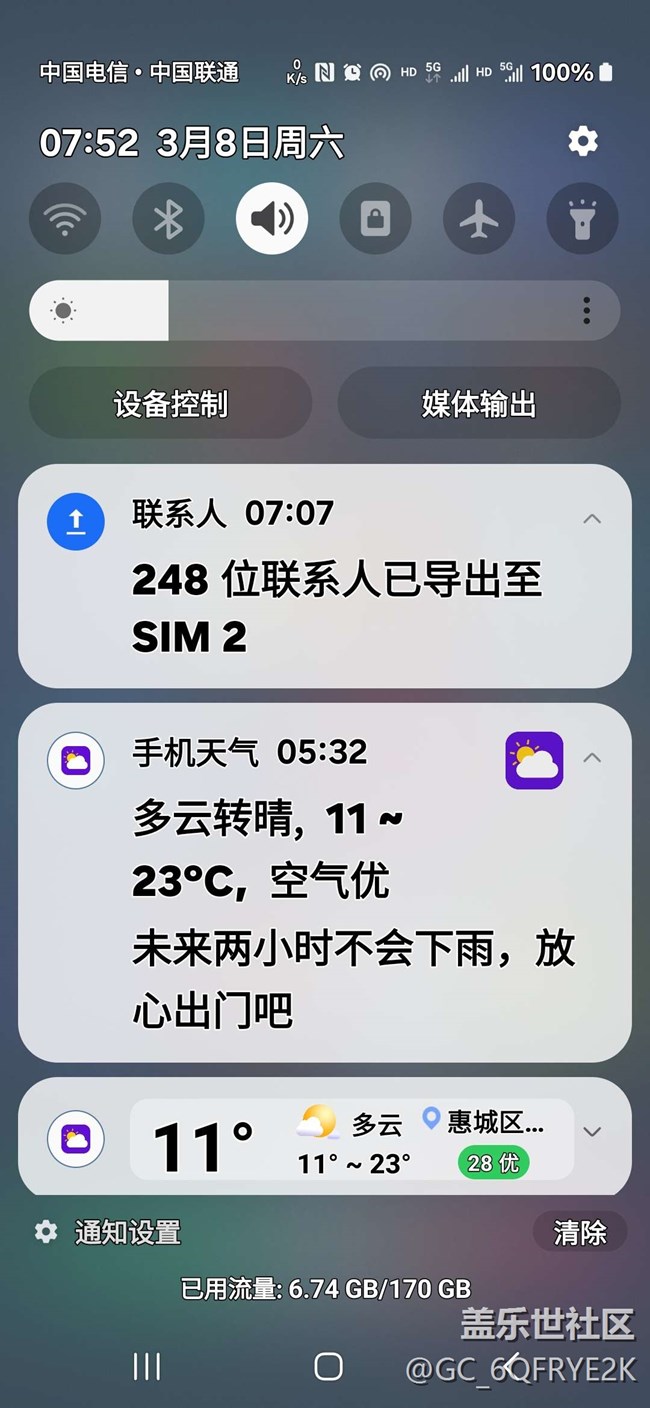Turn on the flashlight

click(582, 218)
